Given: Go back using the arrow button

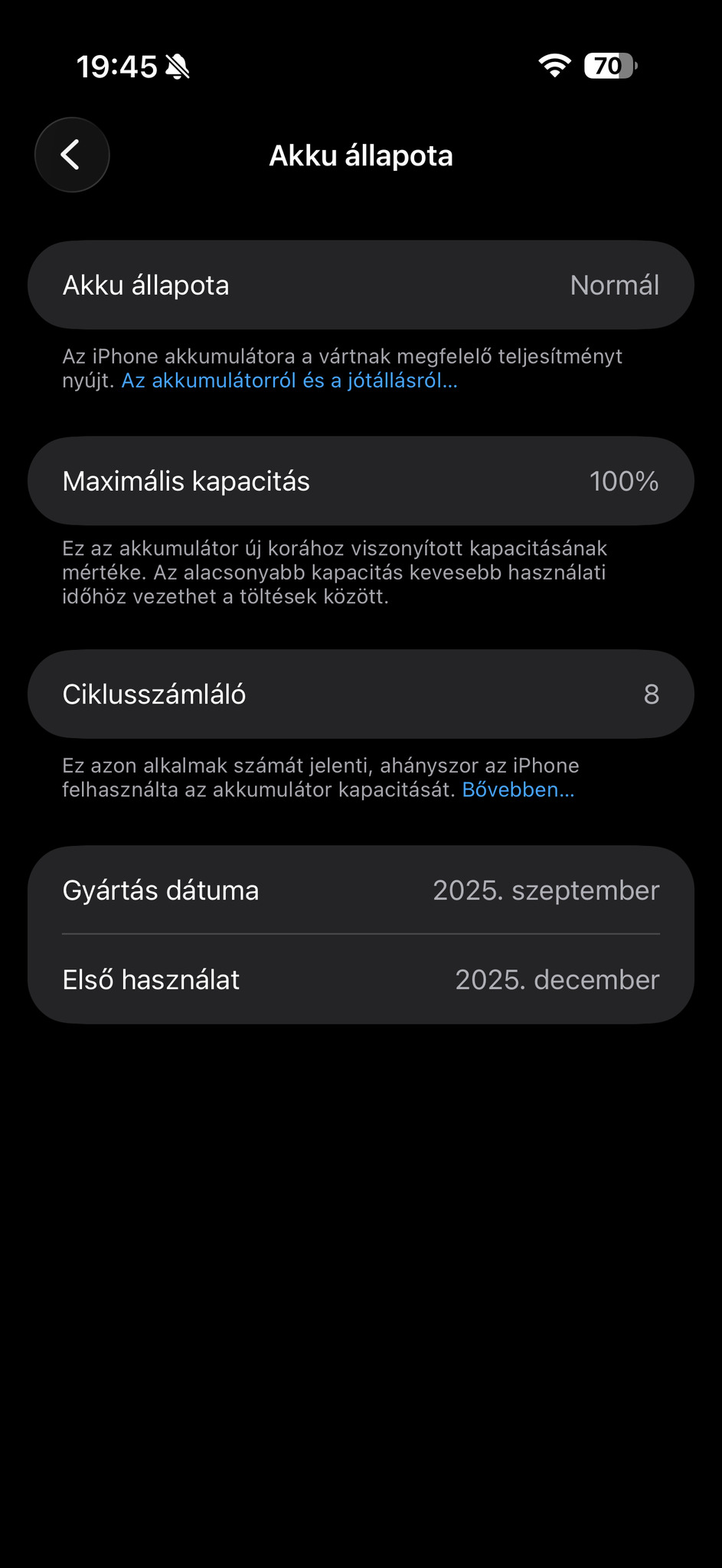Looking at the screenshot, I should click(72, 155).
